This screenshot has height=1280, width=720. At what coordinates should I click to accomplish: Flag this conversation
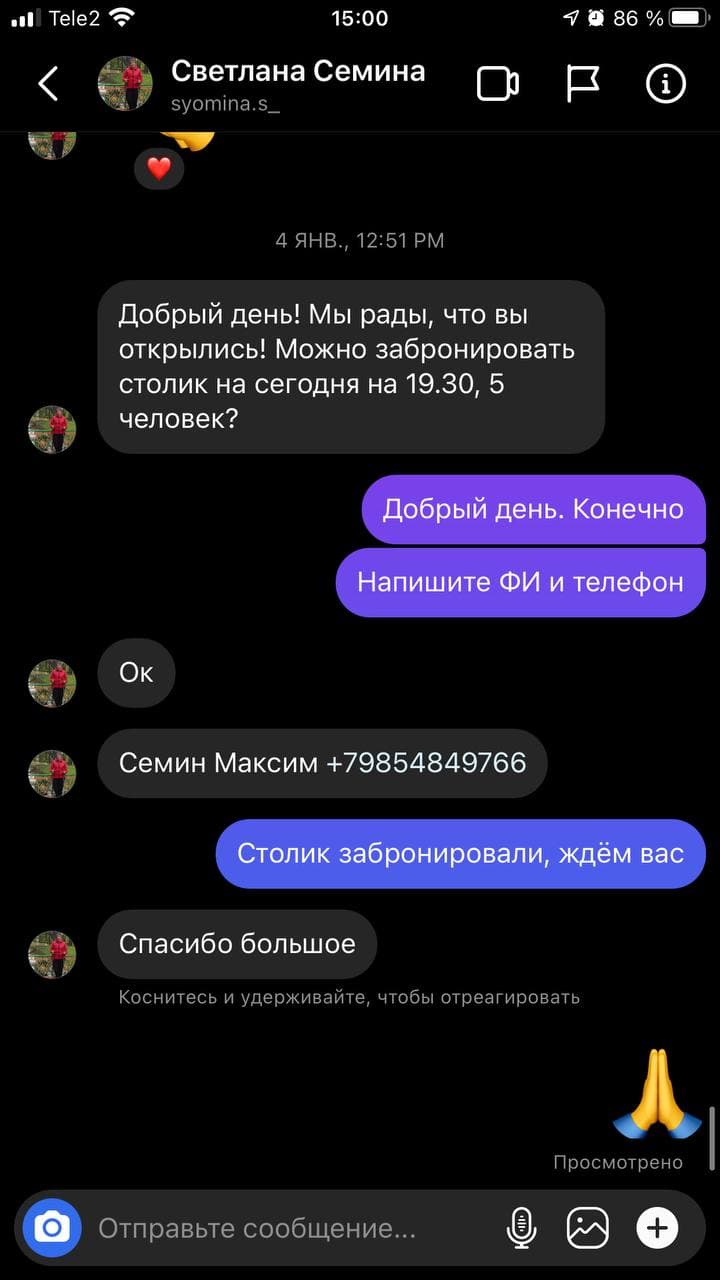tap(582, 84)
